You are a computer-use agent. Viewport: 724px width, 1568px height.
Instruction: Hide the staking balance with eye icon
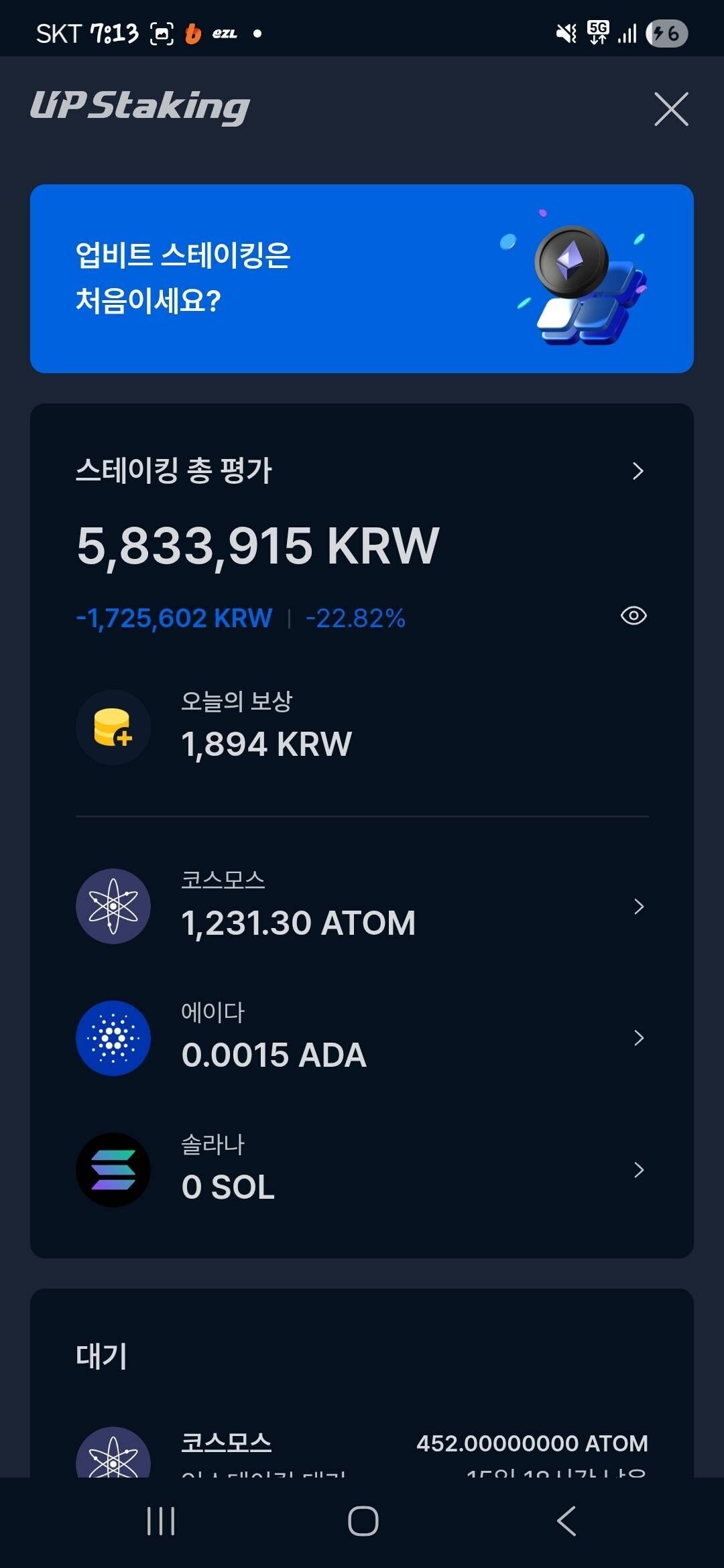(633, 616)
